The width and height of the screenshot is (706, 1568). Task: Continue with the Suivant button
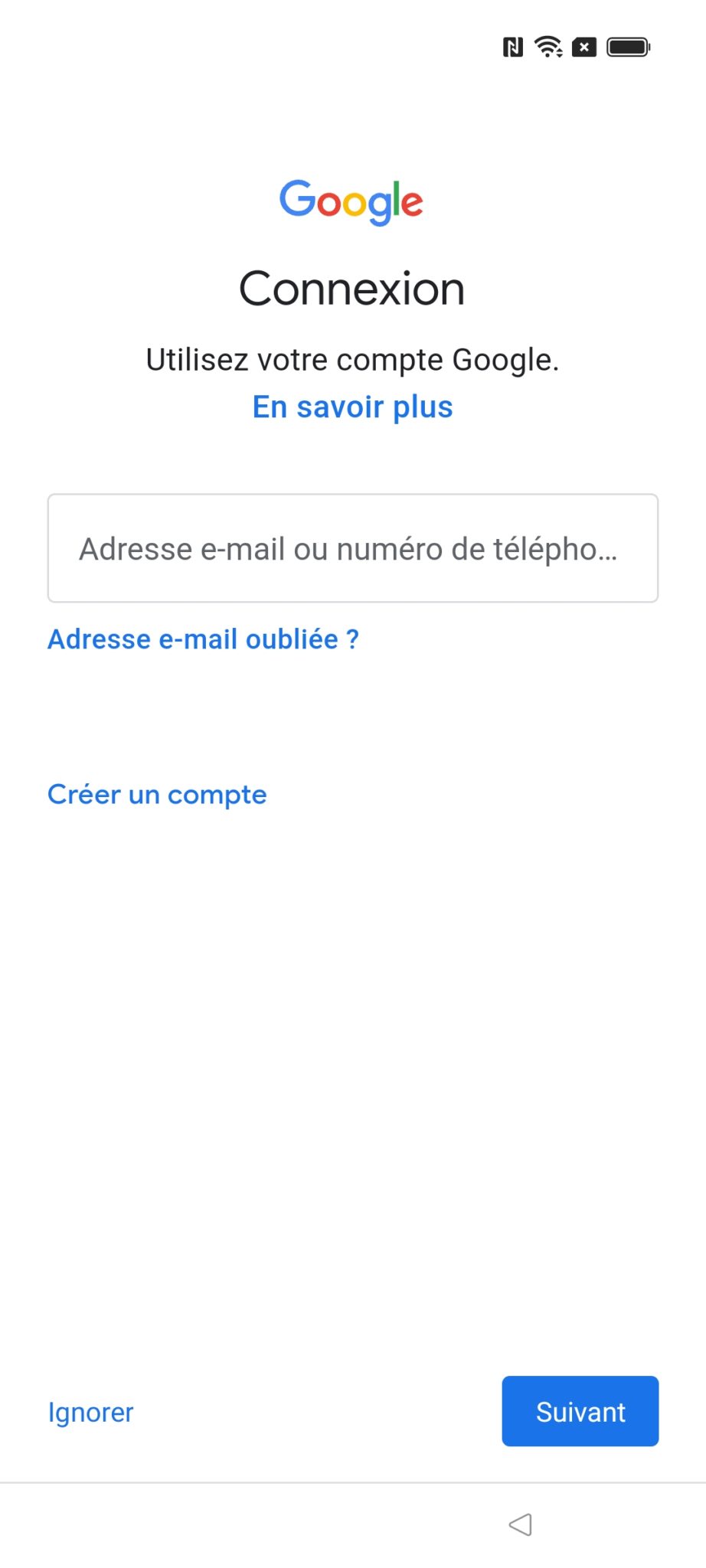coord(580,1411)
